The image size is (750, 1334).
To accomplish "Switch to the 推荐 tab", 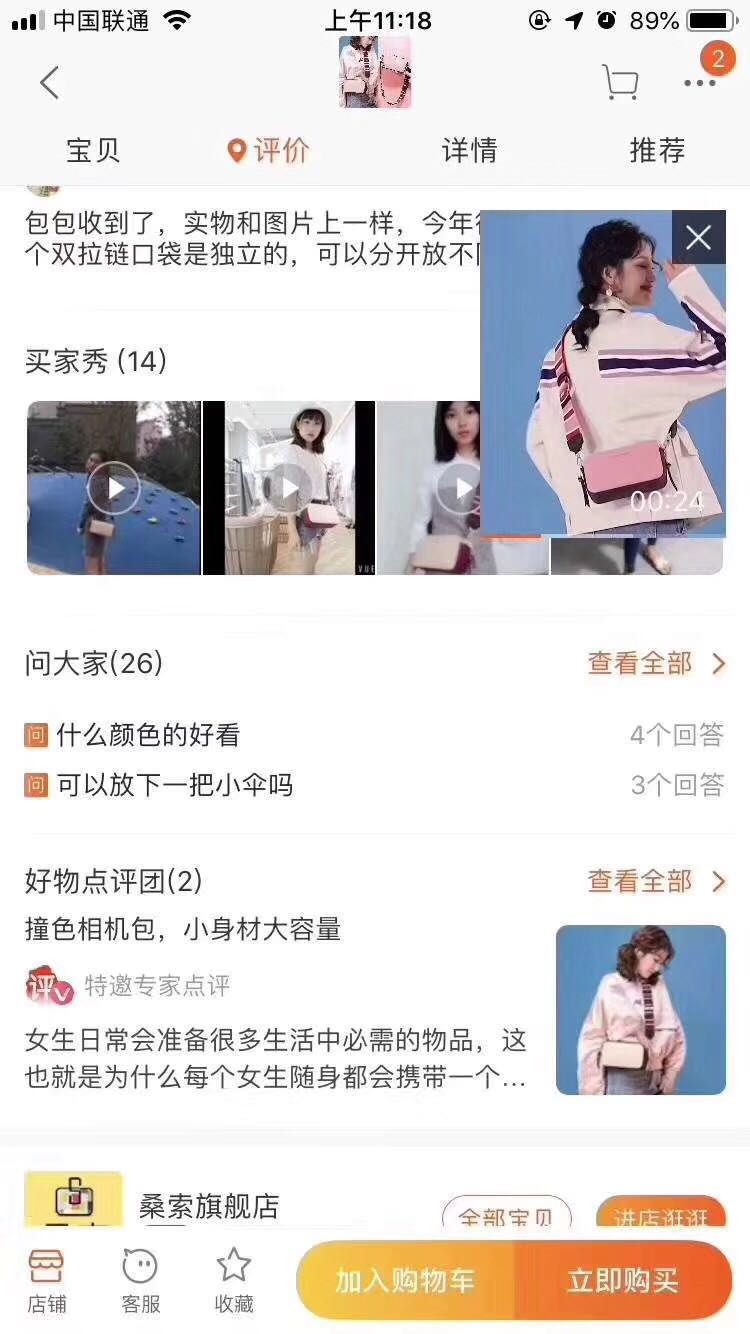I will tap(657, 151).
